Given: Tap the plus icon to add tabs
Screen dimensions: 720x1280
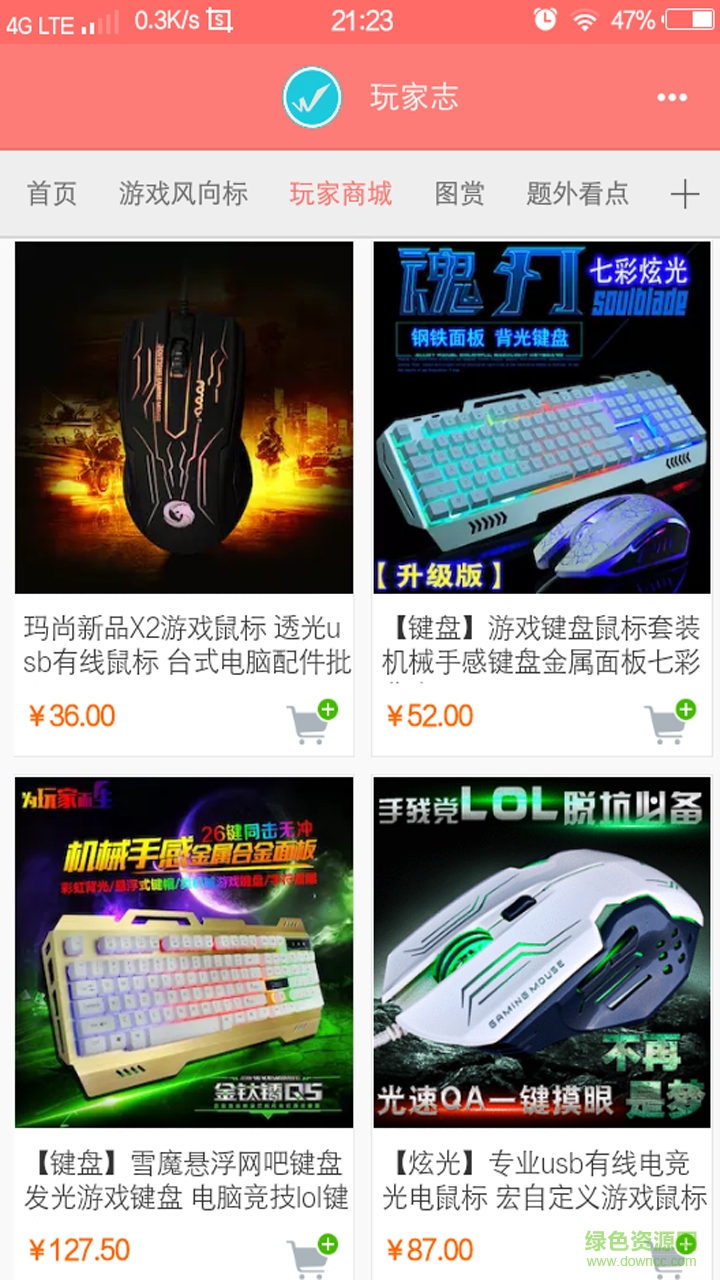Looking at the screenshot, I should tap(685, 194).
